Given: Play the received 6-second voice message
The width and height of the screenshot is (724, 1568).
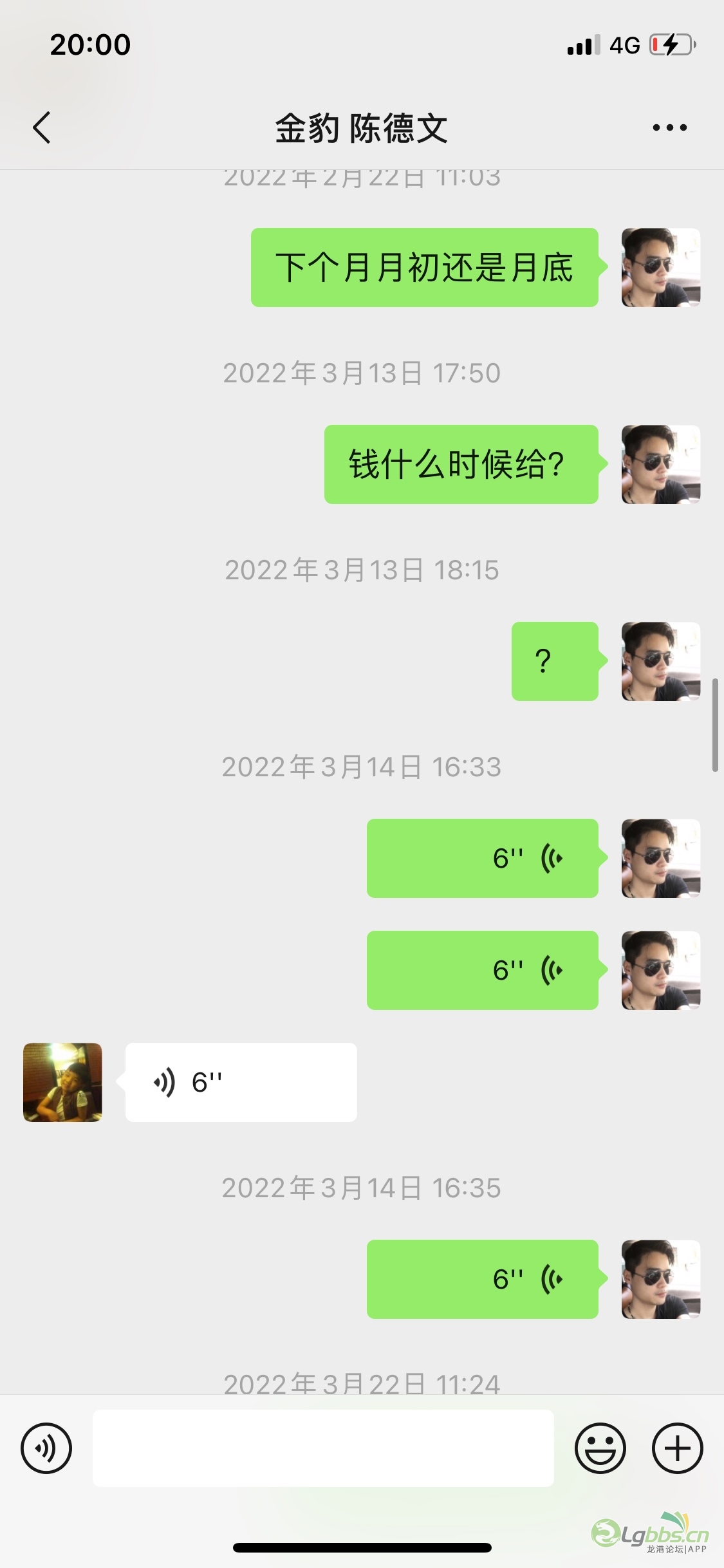Looking at the screenshot, I should click(x=241, y=1082).
